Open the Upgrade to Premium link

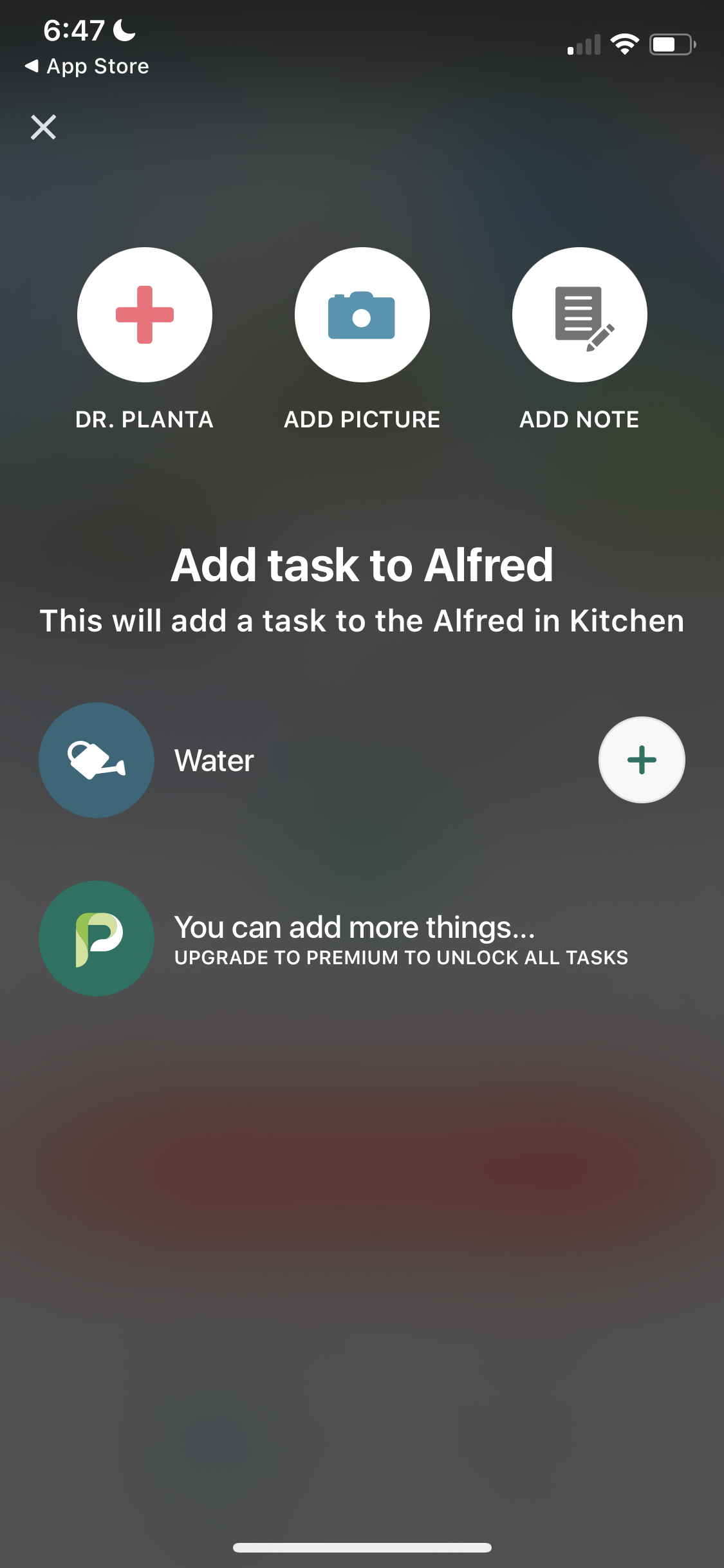pos(400,957)
